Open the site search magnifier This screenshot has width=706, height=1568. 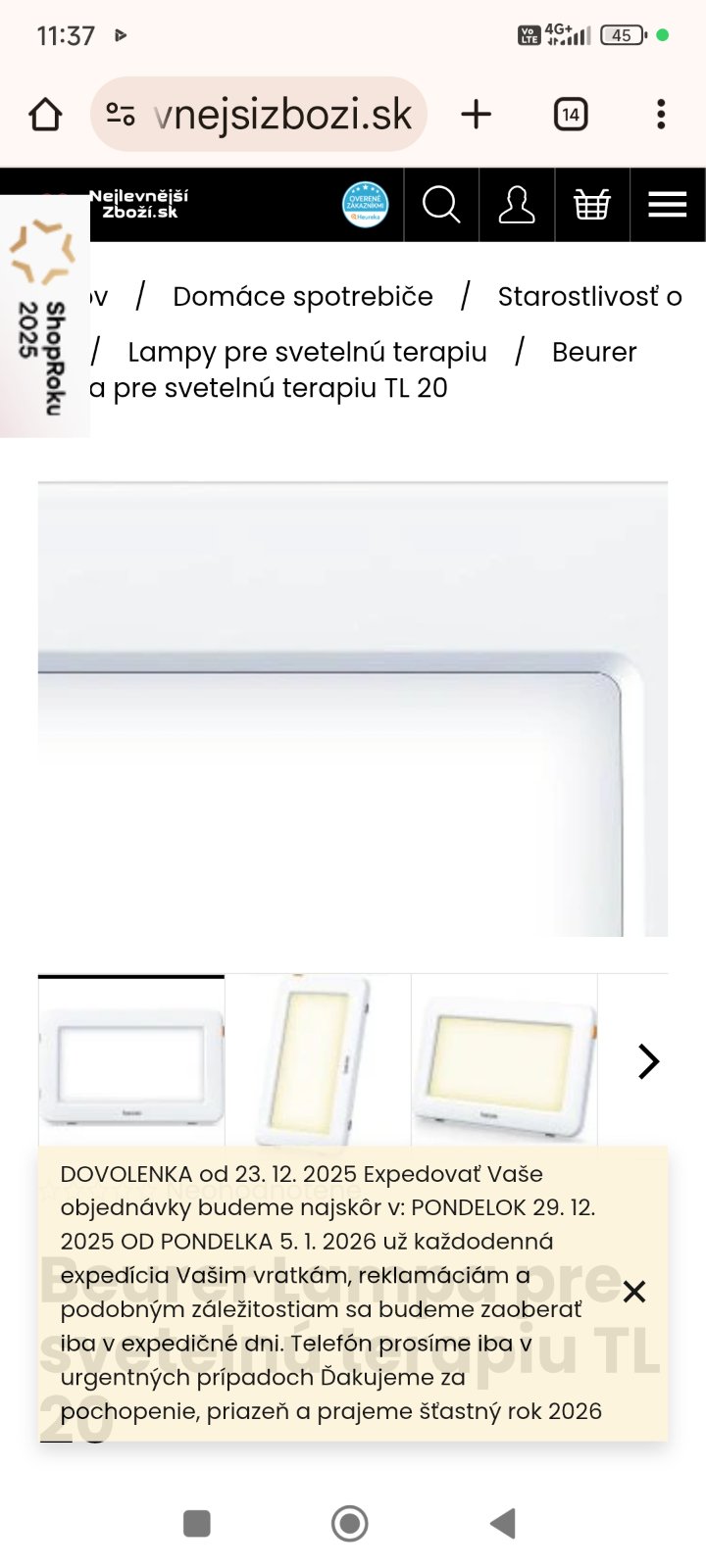coord(441,205)
